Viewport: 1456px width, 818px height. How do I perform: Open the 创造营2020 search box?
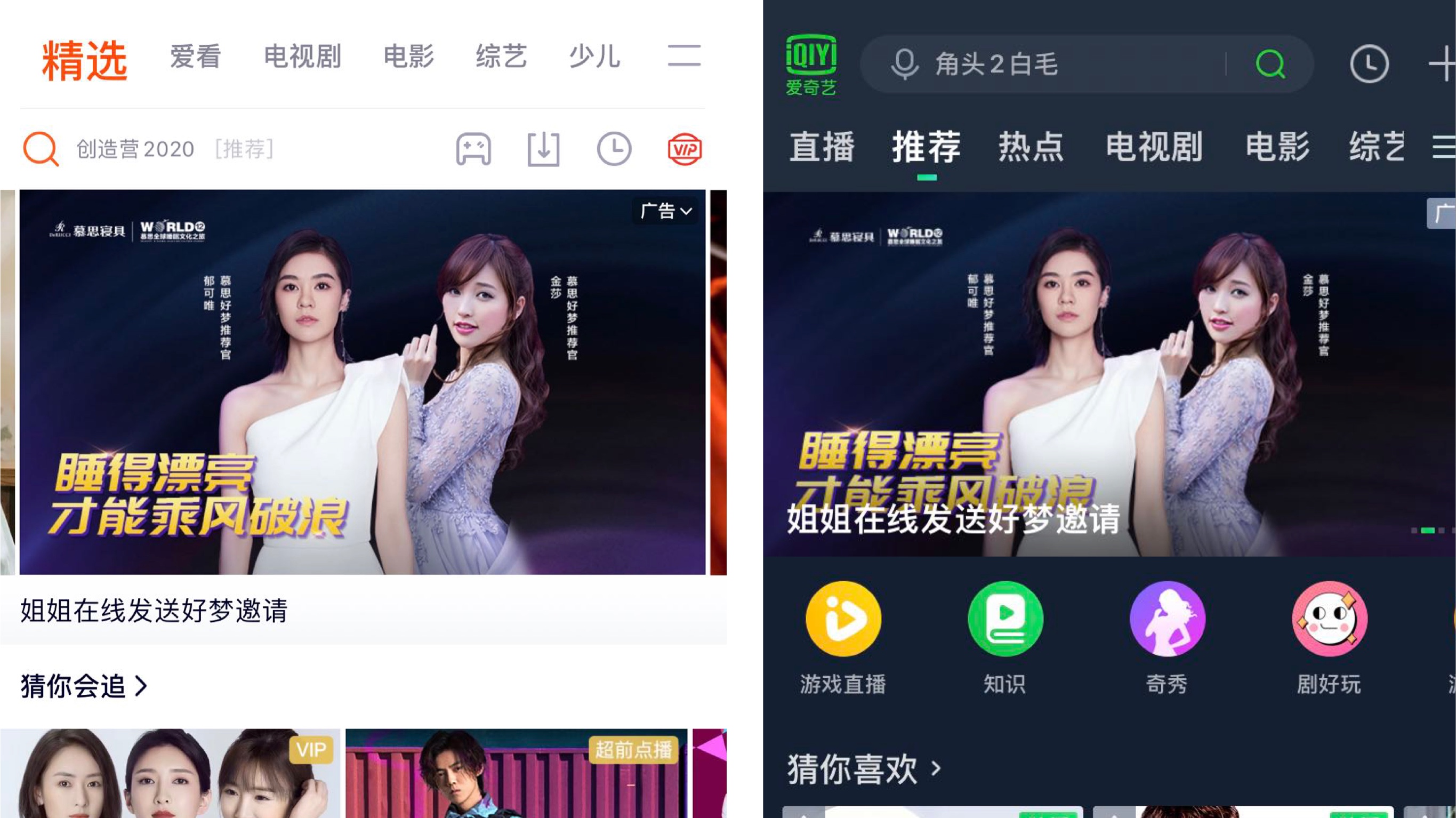(x=135, y=149)
